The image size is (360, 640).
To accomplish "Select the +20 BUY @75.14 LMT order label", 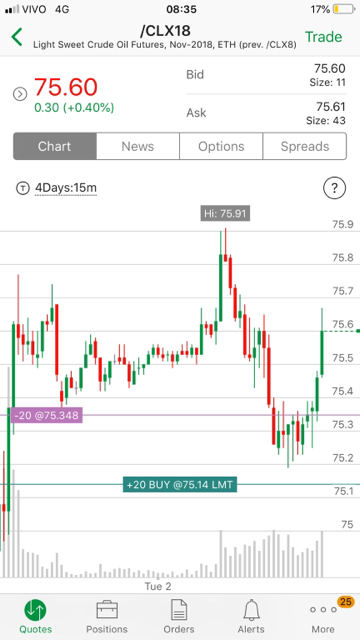I will point(180,485).
